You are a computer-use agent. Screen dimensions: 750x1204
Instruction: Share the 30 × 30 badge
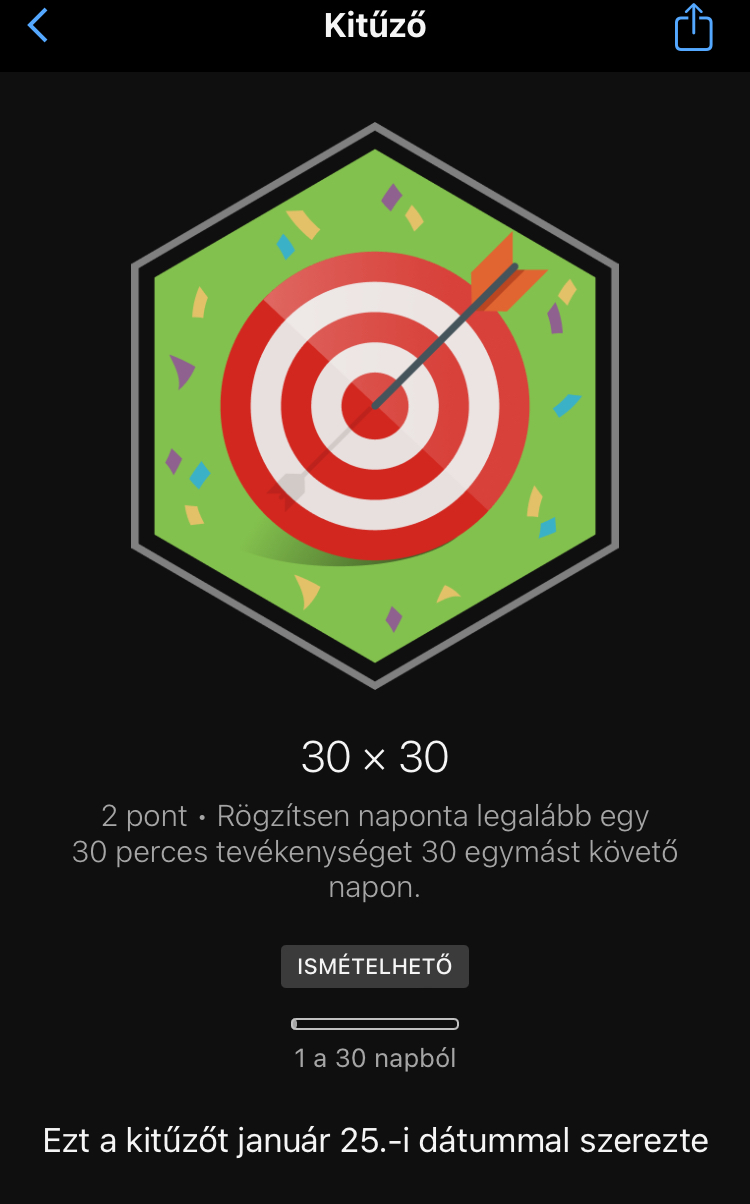693,27
